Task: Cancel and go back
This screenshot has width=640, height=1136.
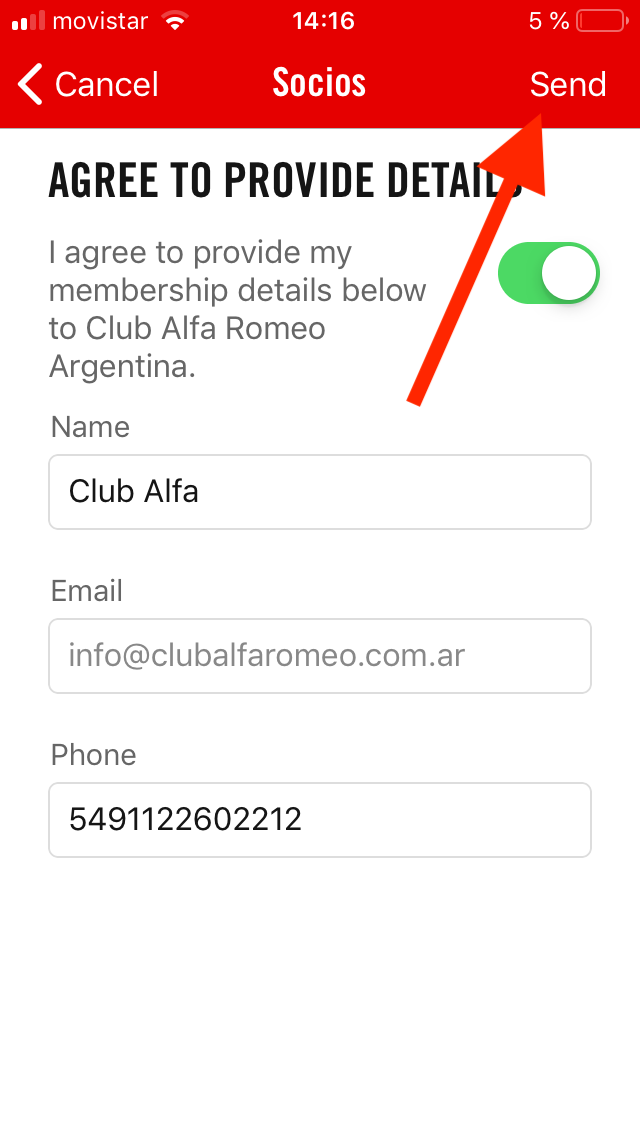Action: pos(88,85)
